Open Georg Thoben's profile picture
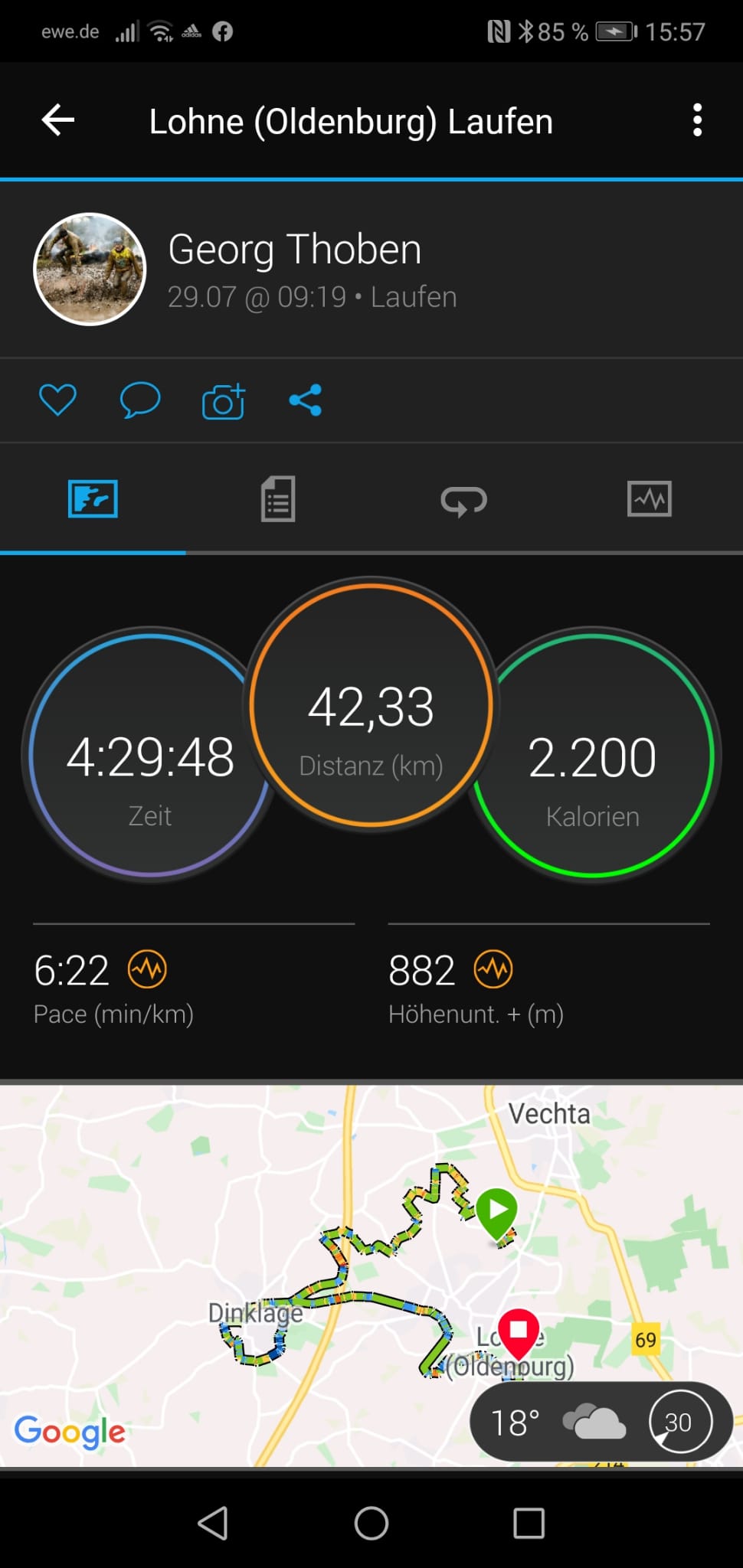743x1568 pixels. point(90,269)
